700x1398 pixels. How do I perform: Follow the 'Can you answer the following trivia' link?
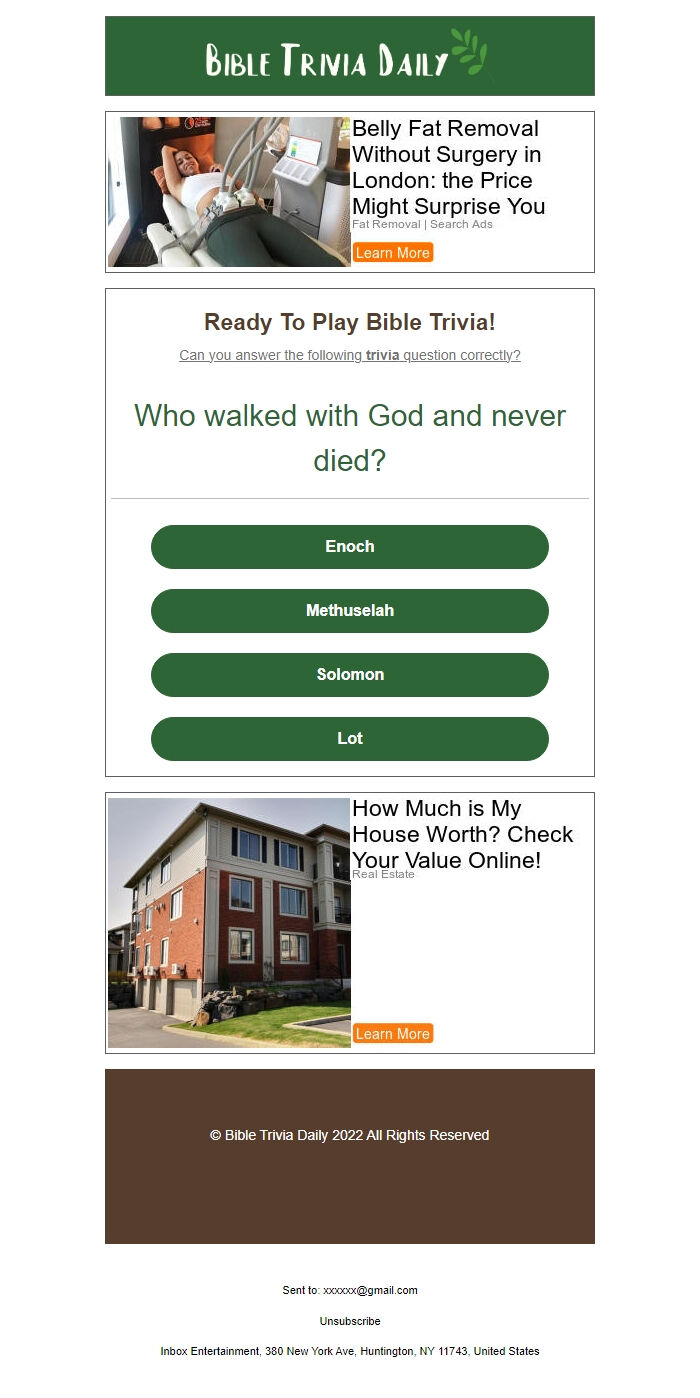[350, 355]
